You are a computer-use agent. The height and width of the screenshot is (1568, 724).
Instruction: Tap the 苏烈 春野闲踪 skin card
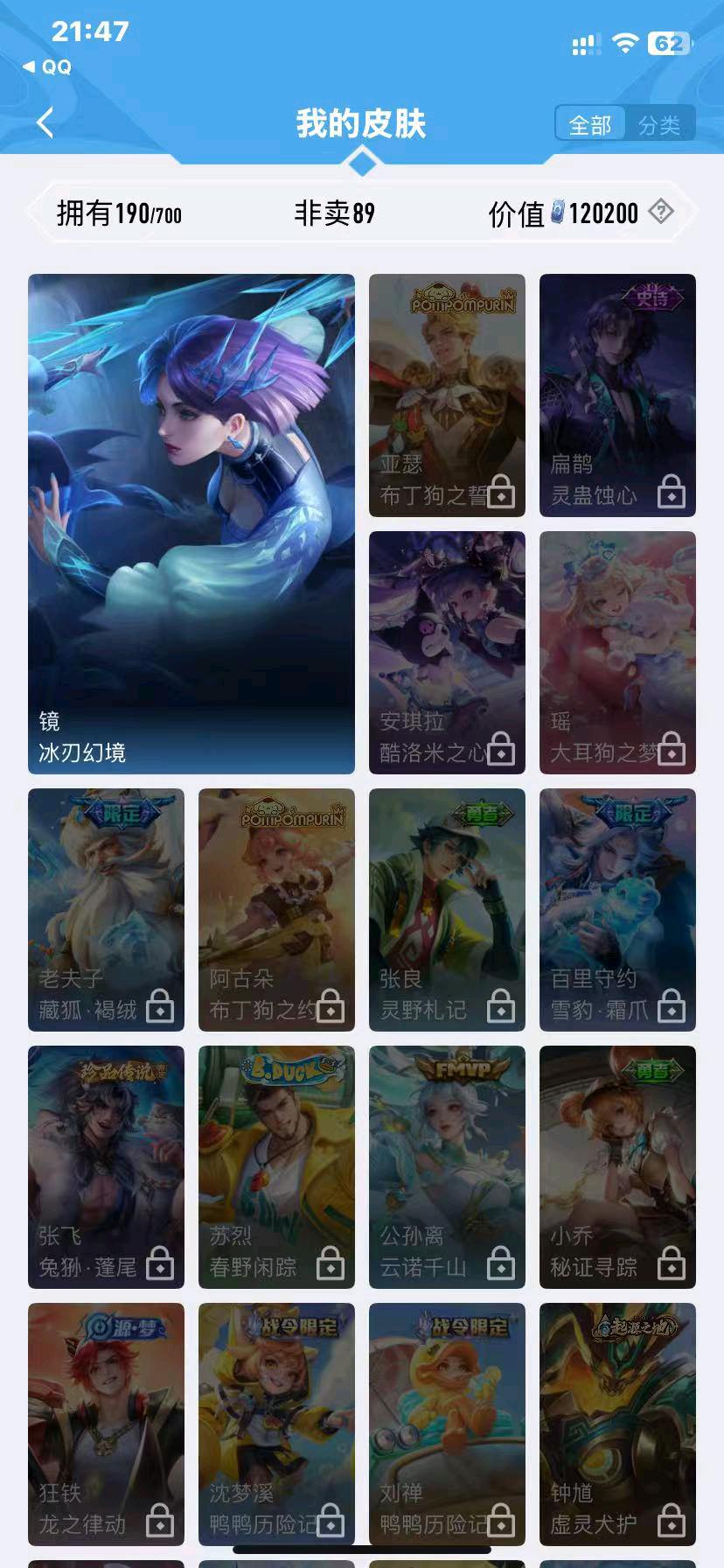(x=276, y=1166)
